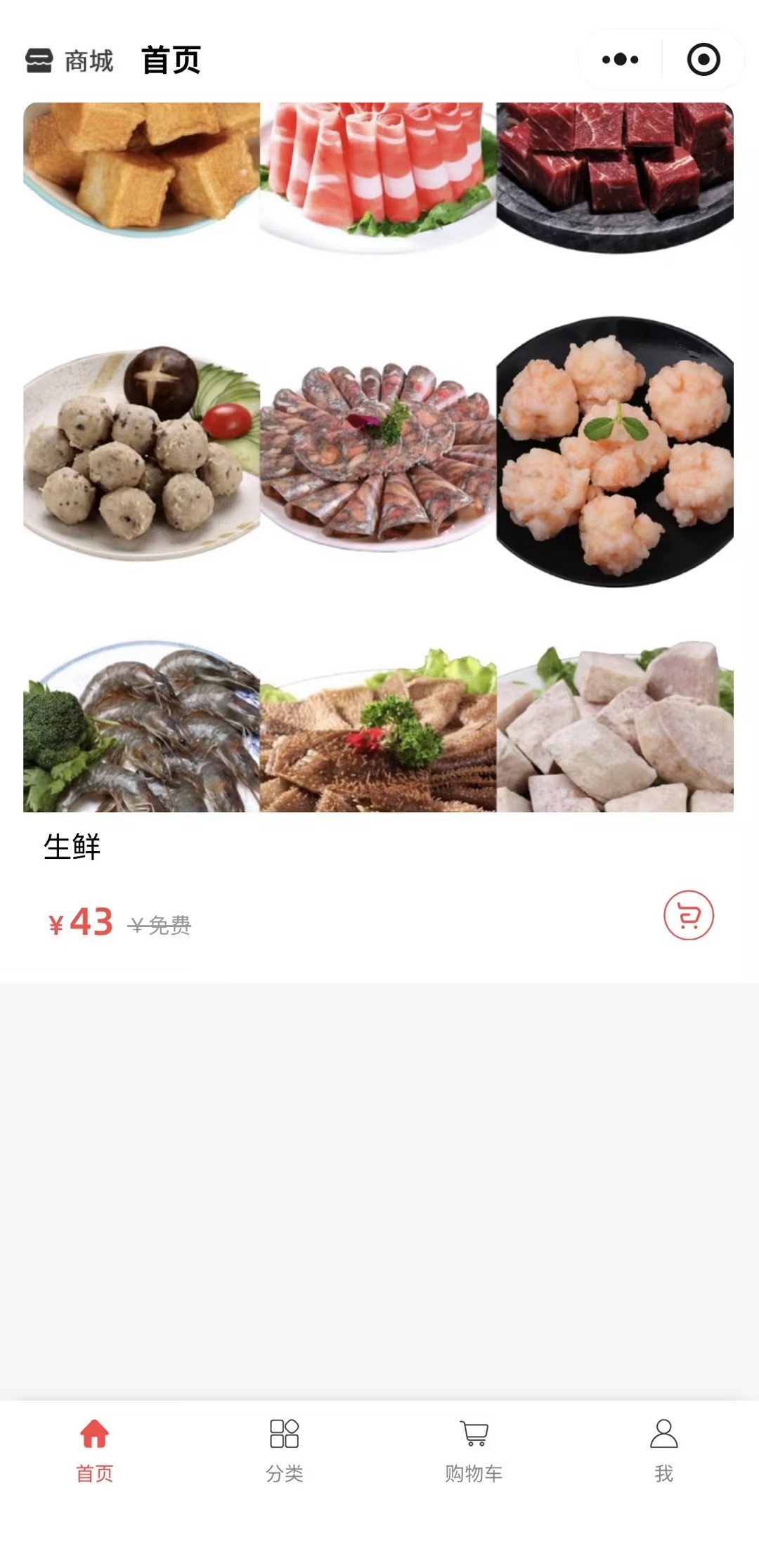Open the 生鲜 product card
The width and height of the screenshot is (759, 1568).
[378, 457]
